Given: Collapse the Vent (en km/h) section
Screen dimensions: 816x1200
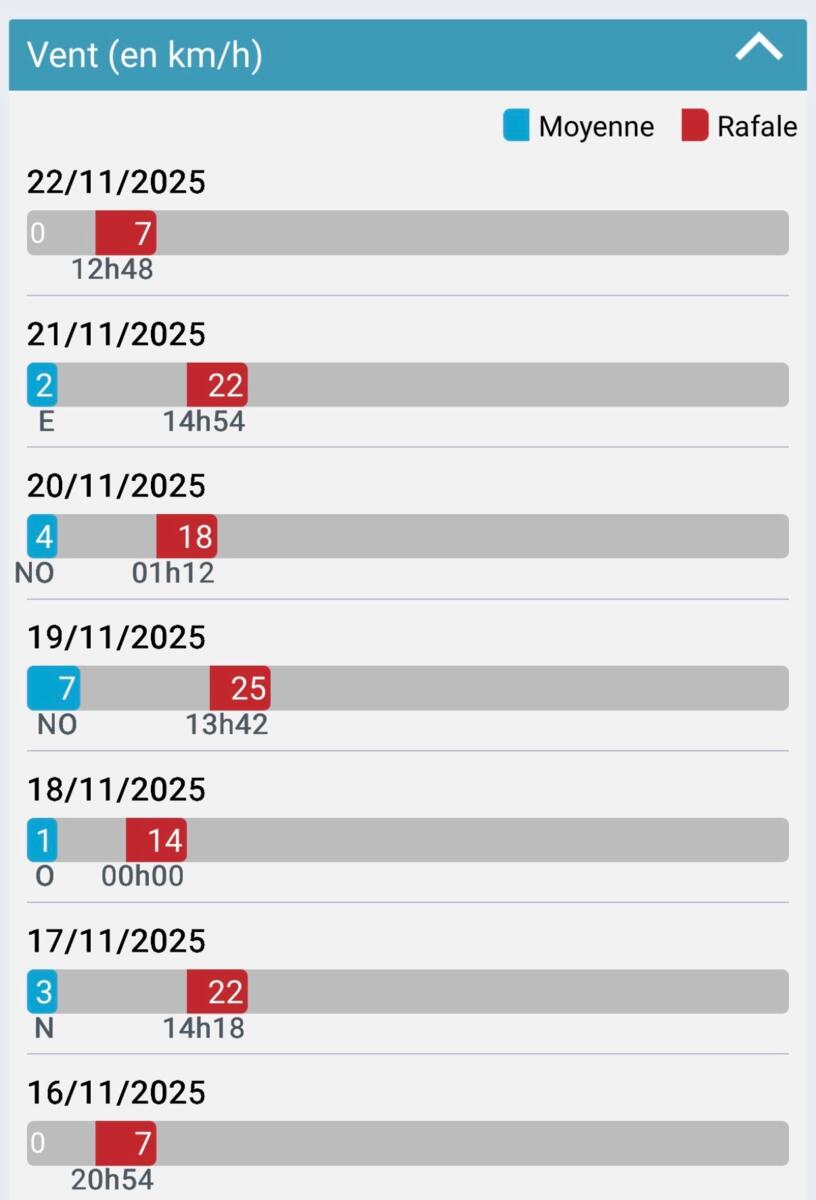Looking at the screenshot, I should (759, 48).
